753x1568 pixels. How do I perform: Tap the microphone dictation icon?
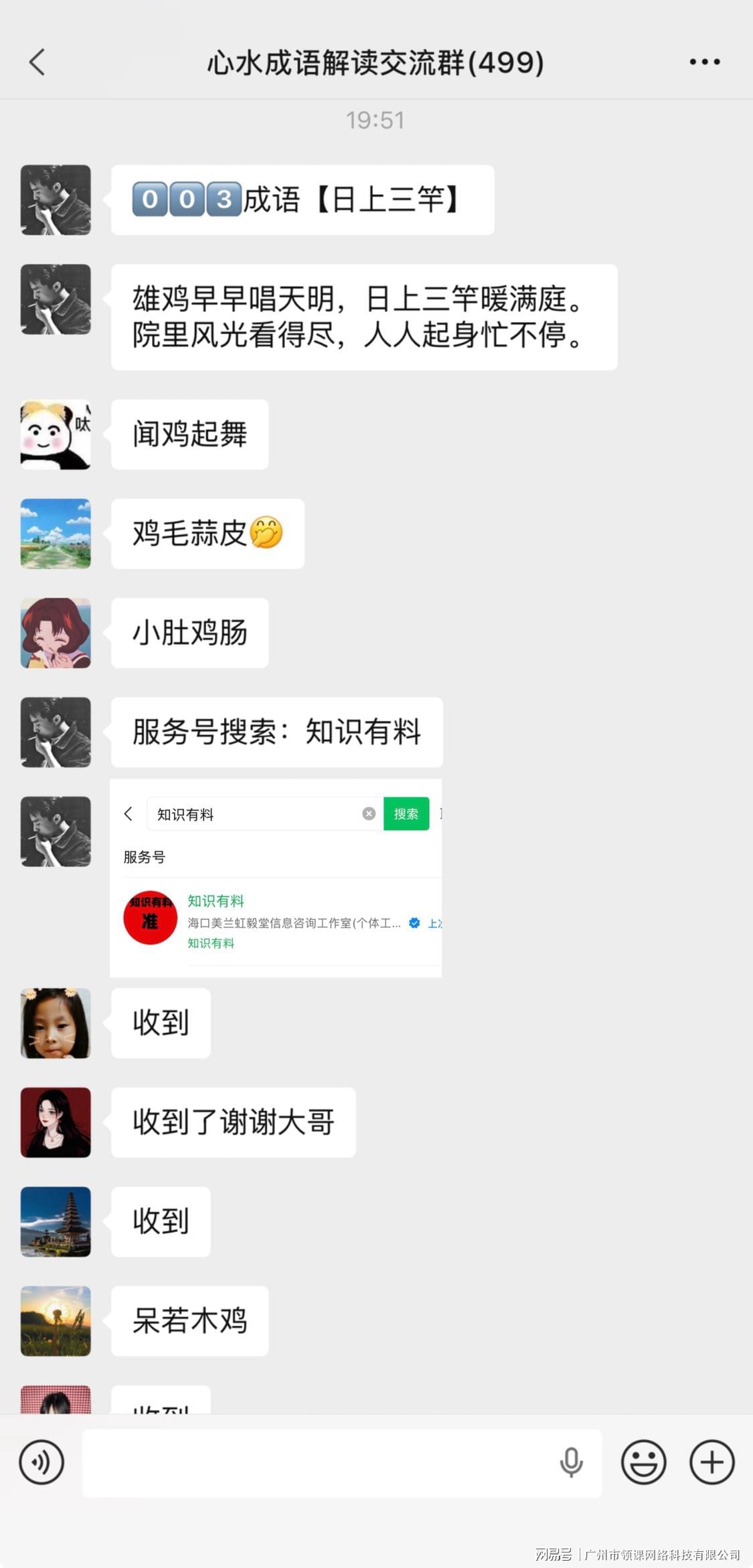(x=571, y=1462)
